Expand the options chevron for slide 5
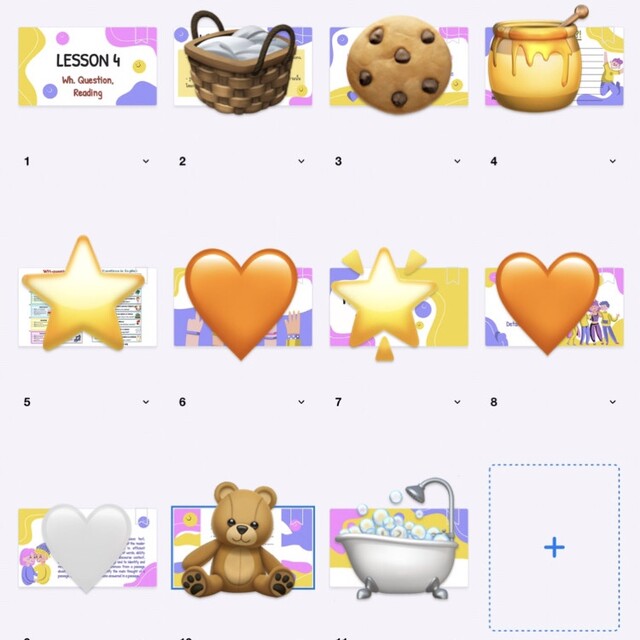Screen dimensions: 640x640 coord(146,402)
